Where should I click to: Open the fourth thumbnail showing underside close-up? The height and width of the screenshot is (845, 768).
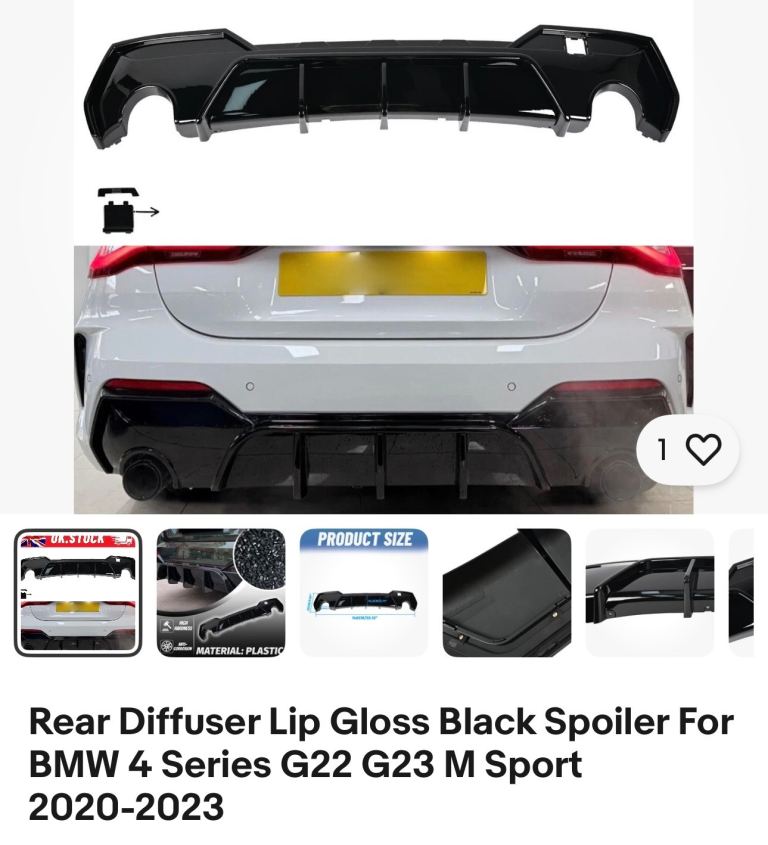507,593
